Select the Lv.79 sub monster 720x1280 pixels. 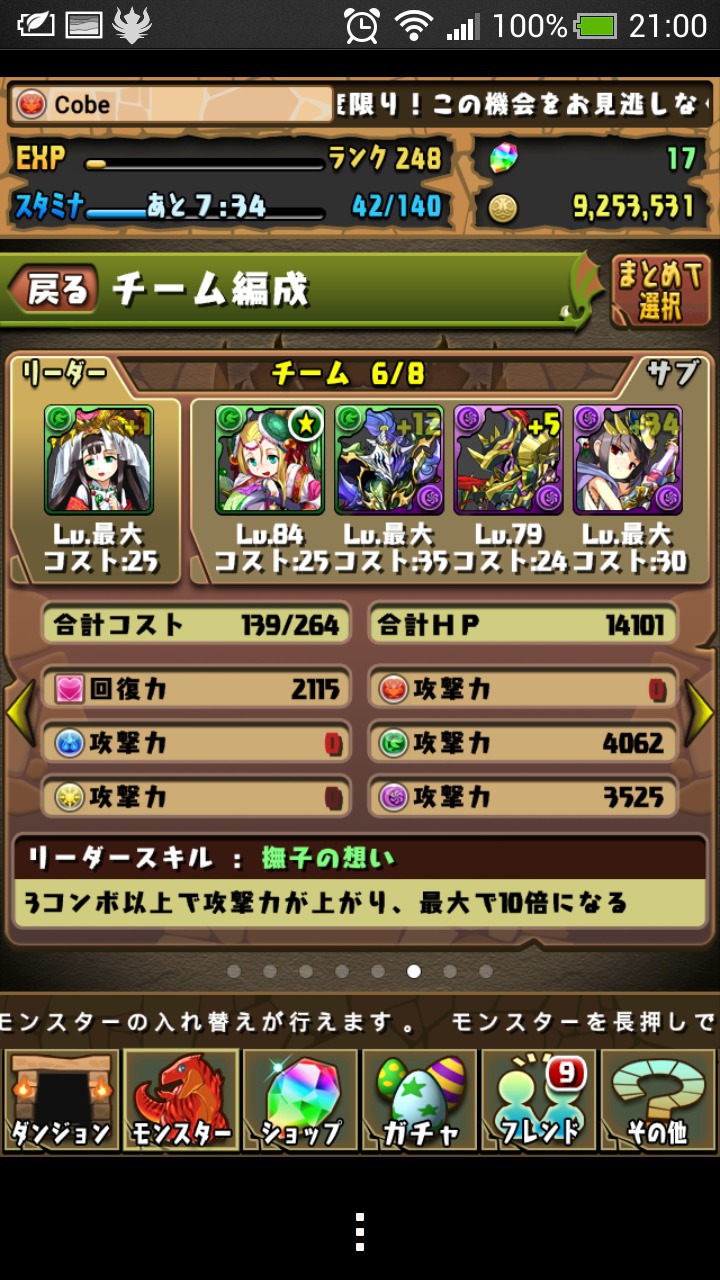[508, 460]
